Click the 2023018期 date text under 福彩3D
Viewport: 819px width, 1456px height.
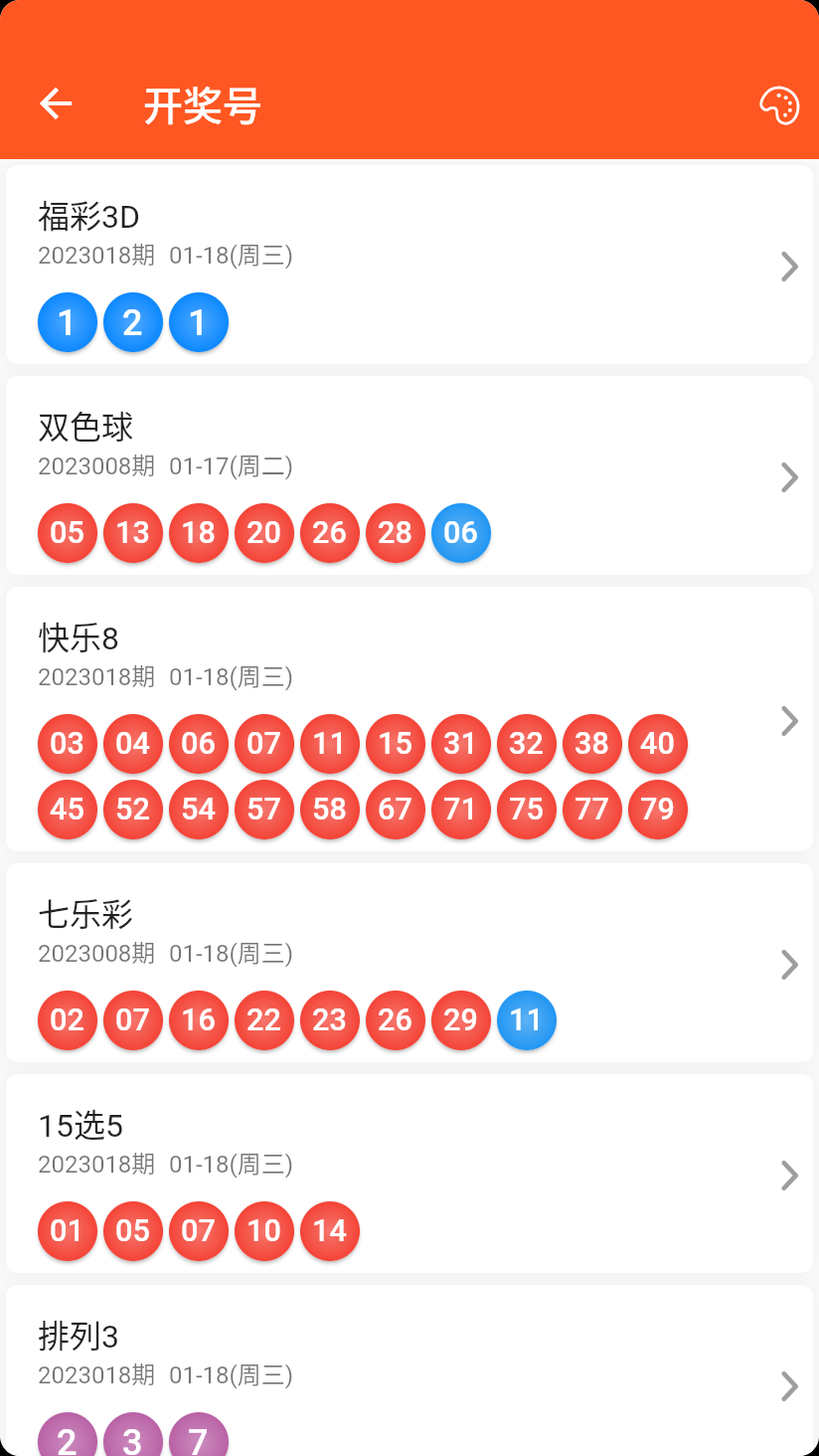[x=96, y=256]
